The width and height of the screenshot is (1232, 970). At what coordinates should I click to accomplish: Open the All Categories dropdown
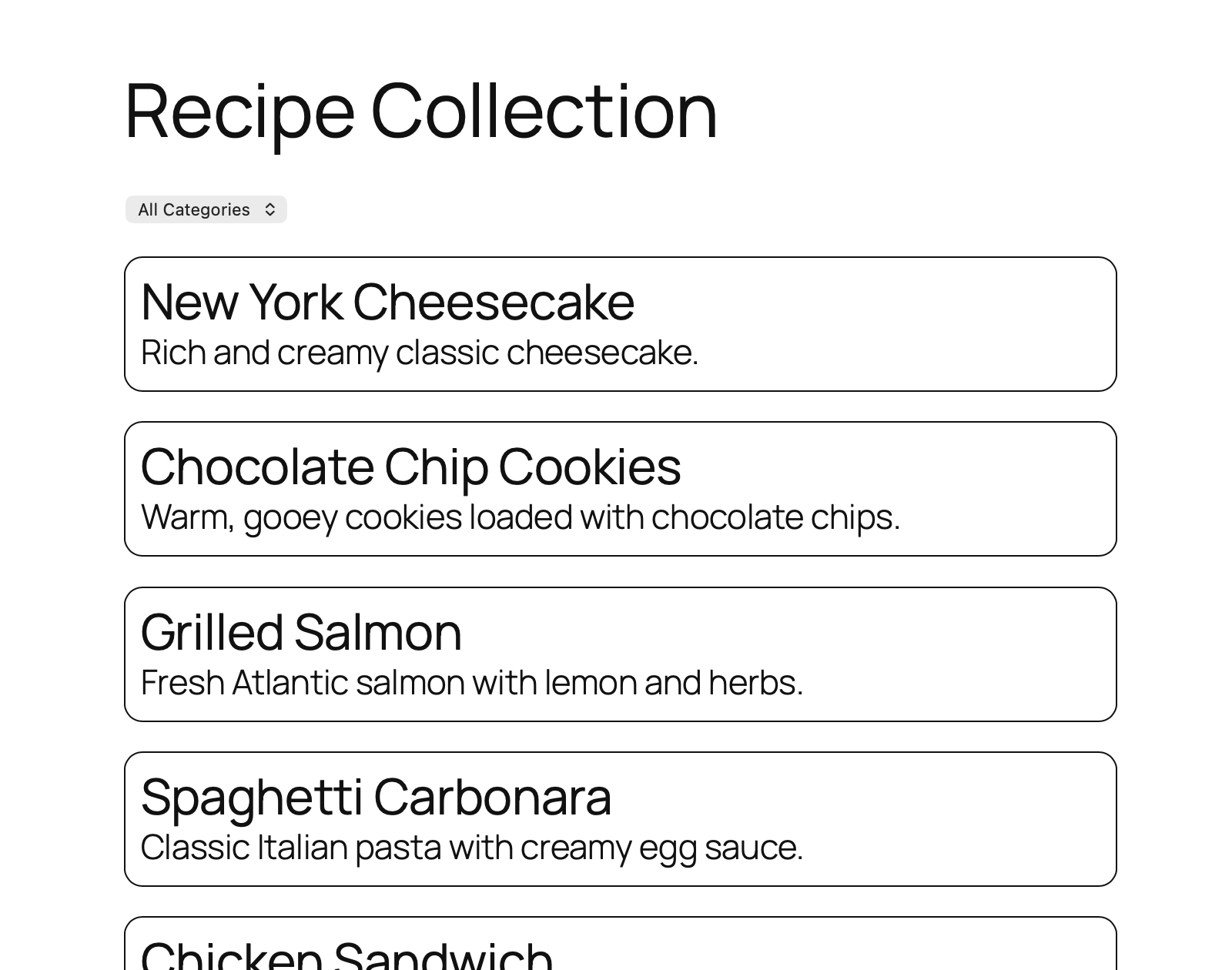pyautogui.click(x=206, y=209)
